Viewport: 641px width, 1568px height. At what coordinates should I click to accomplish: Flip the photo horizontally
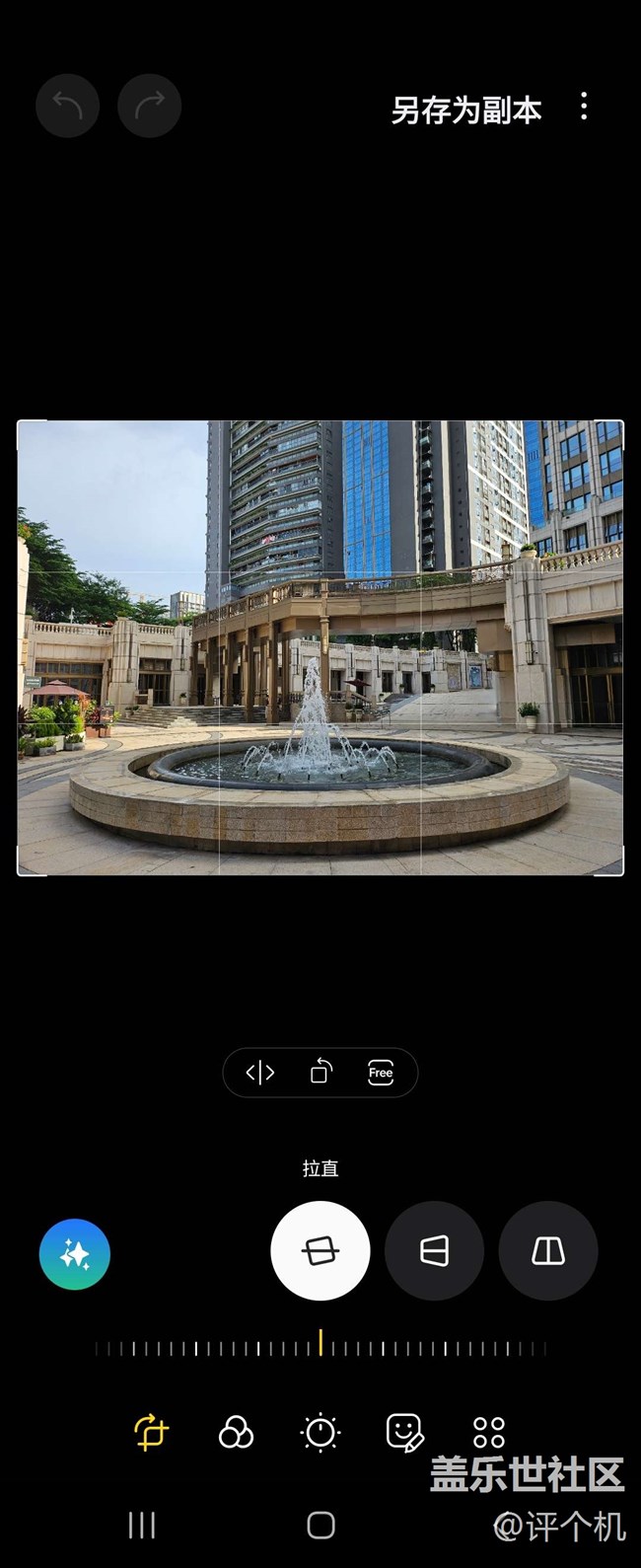[x=260, y=1073]
